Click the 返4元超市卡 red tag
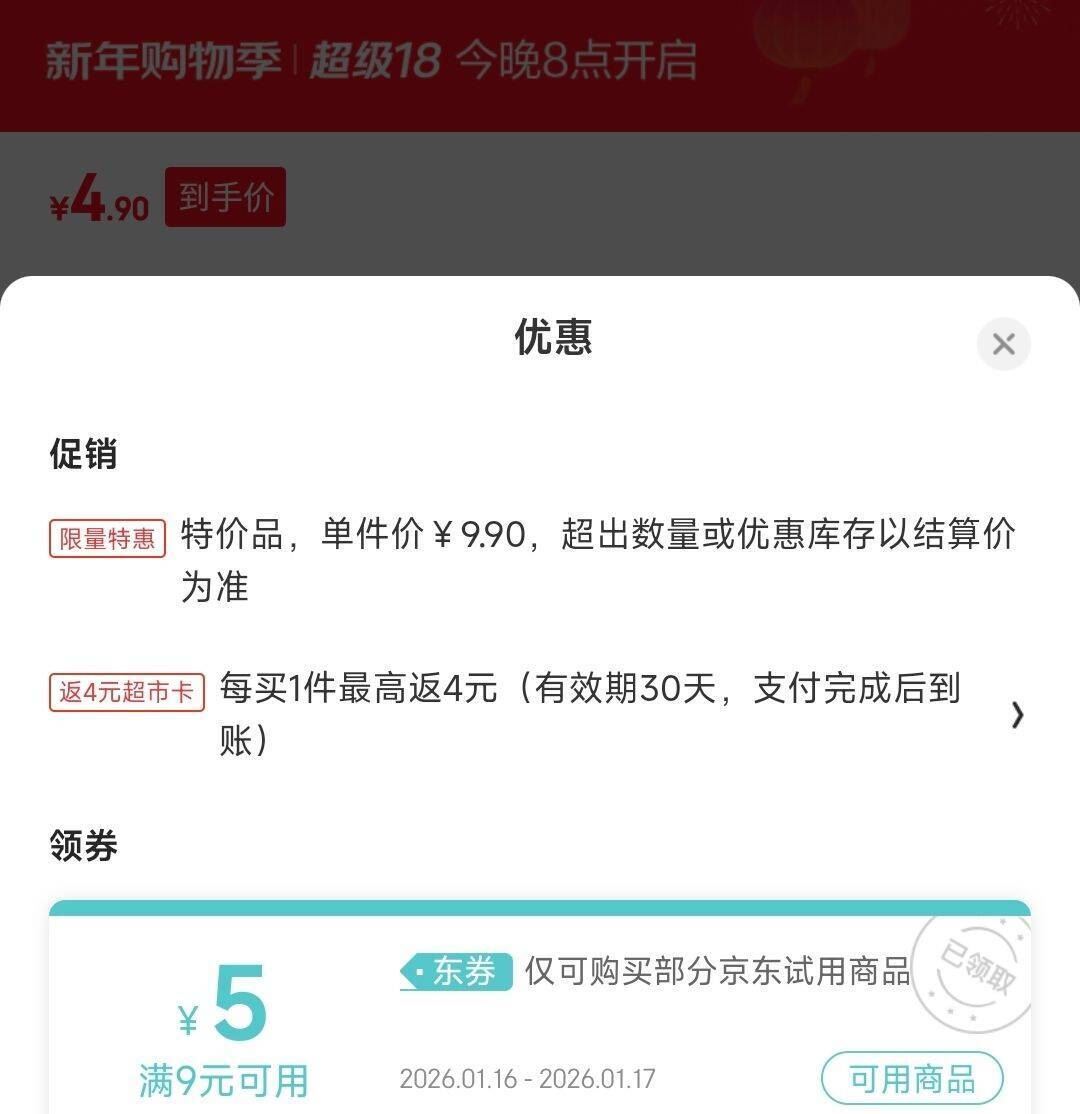This screenshot has width=1080, height=1114. click(x=125, y=692)
